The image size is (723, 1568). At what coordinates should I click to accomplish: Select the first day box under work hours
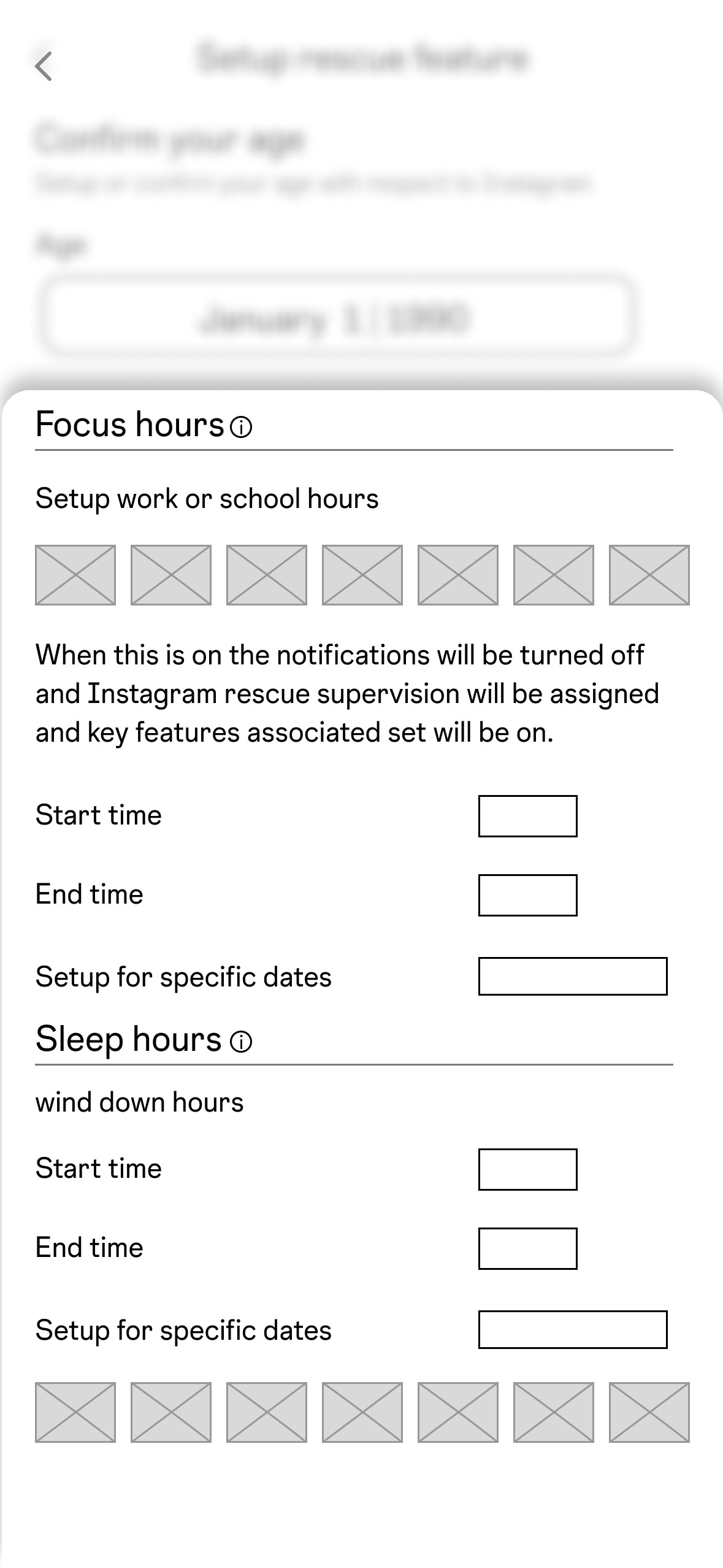pos(75,575)
